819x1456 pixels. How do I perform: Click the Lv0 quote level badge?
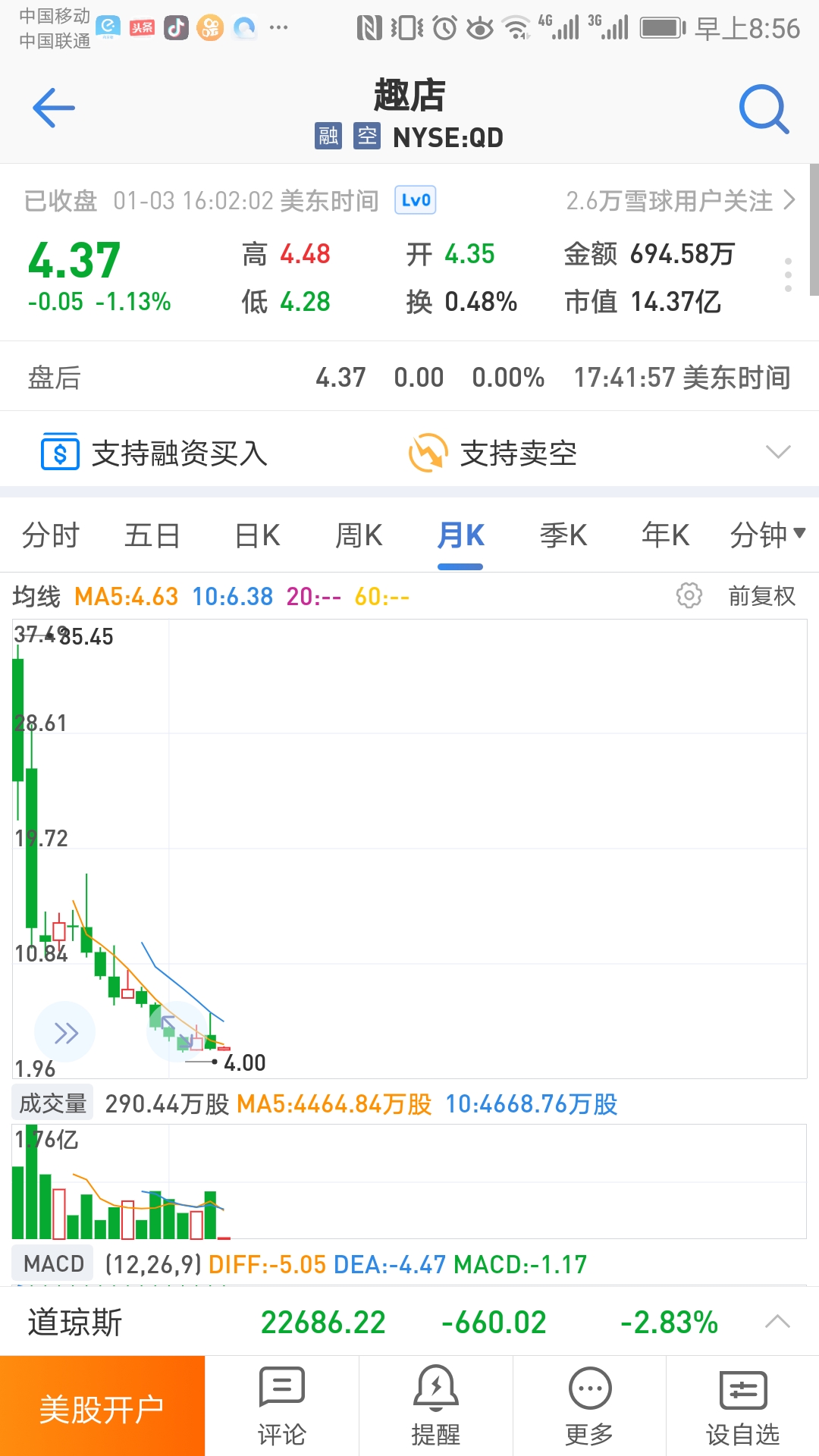point(414,199)
